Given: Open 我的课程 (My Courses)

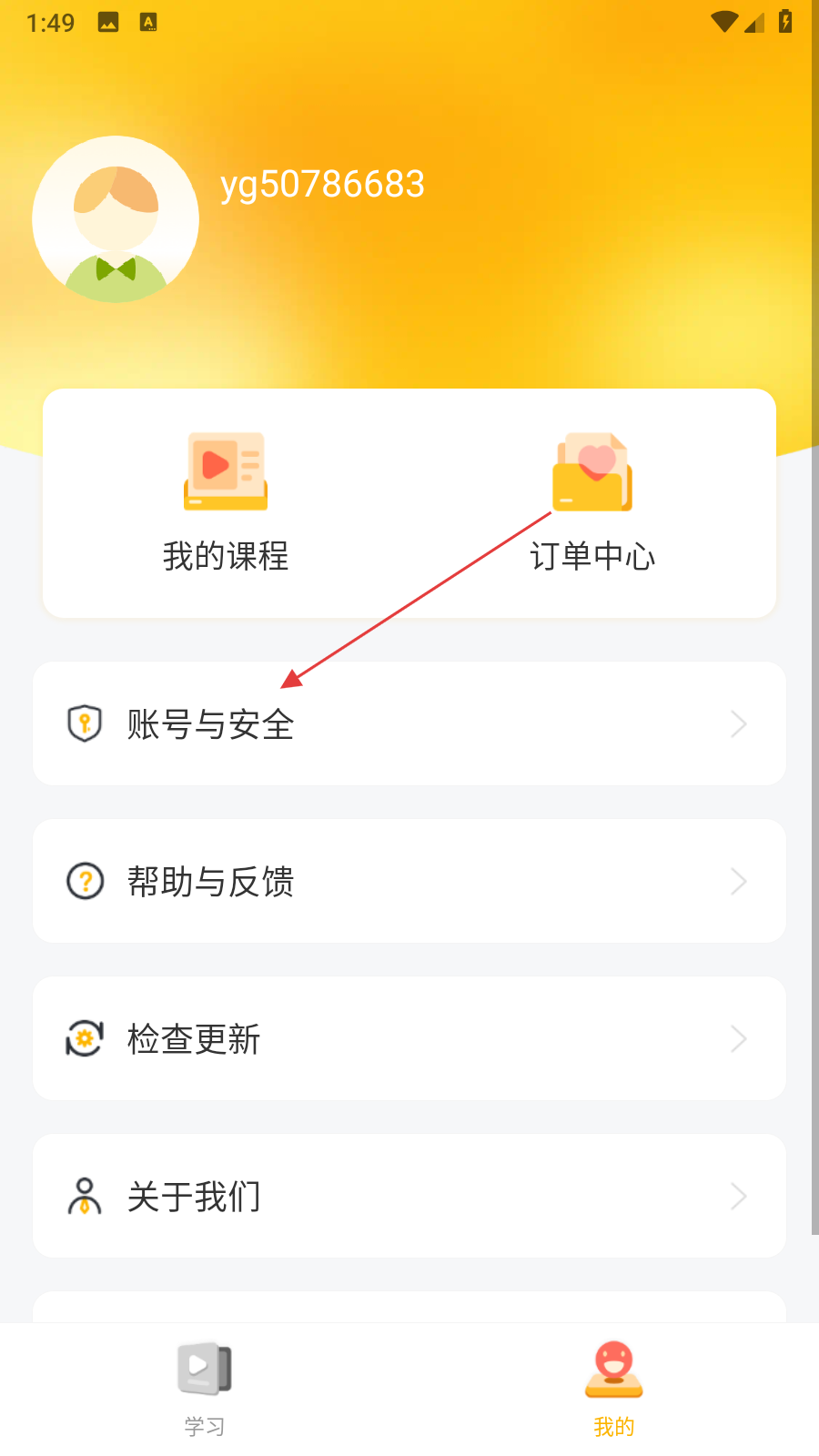Looking at the screenshot, I should click(x=226, y=502).
